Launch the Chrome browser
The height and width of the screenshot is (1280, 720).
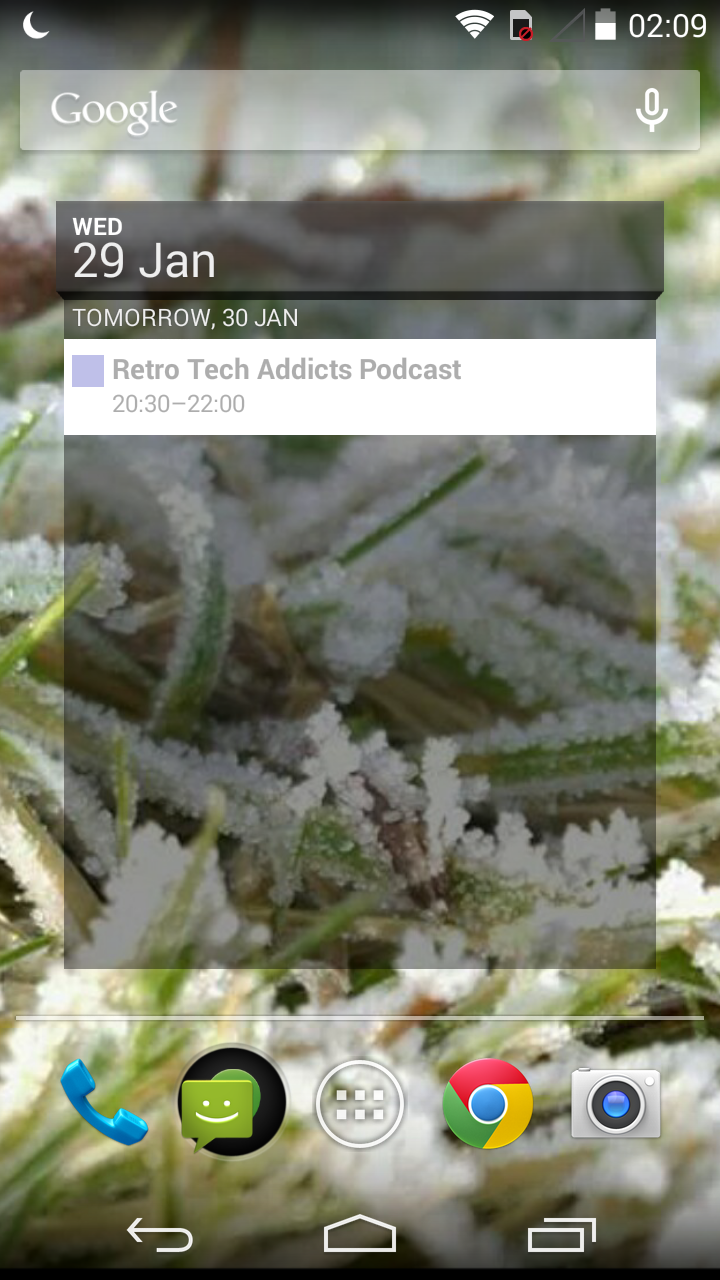click(488, 1104)
